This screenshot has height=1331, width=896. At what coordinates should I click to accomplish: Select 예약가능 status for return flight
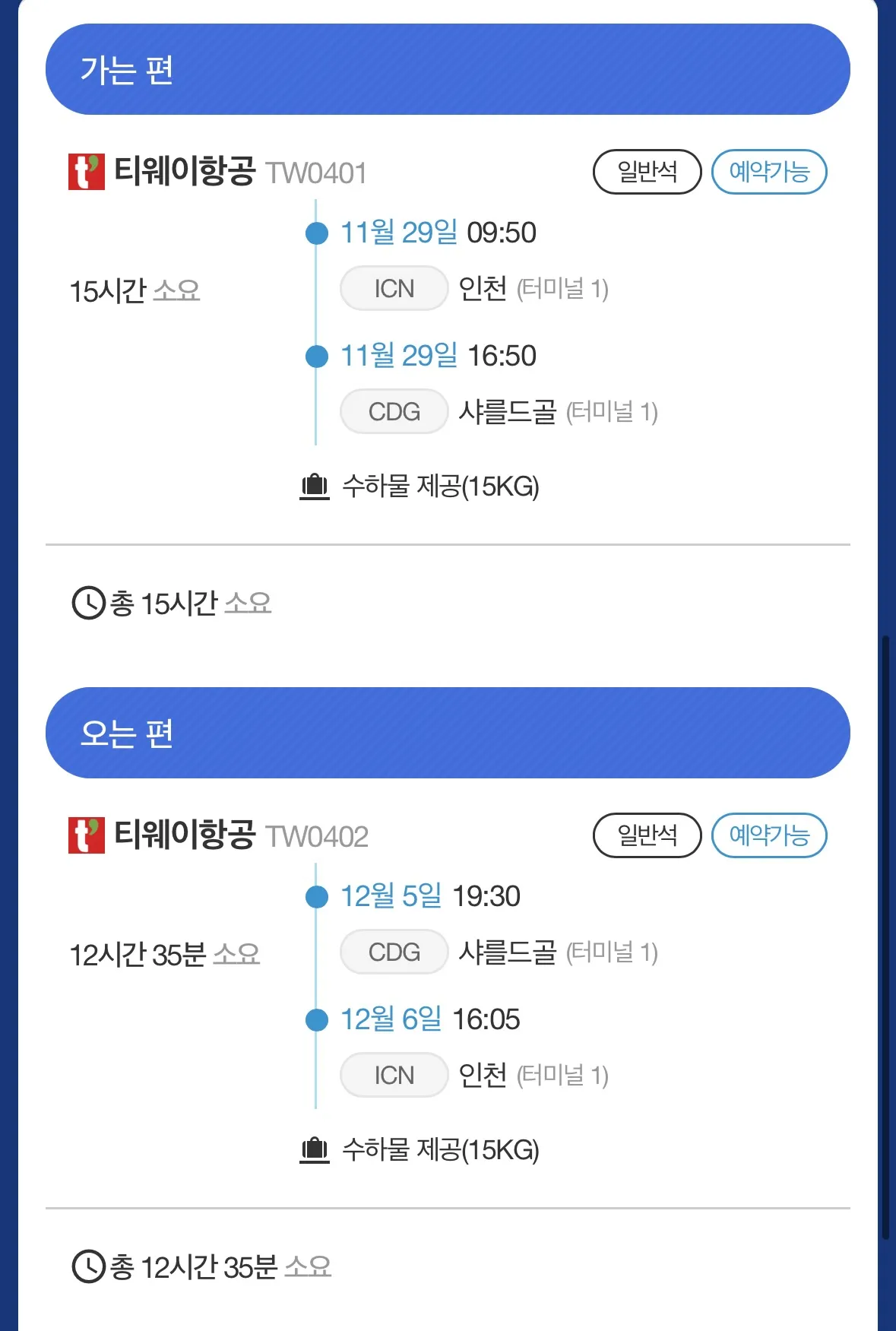click(x=769, y=835)
